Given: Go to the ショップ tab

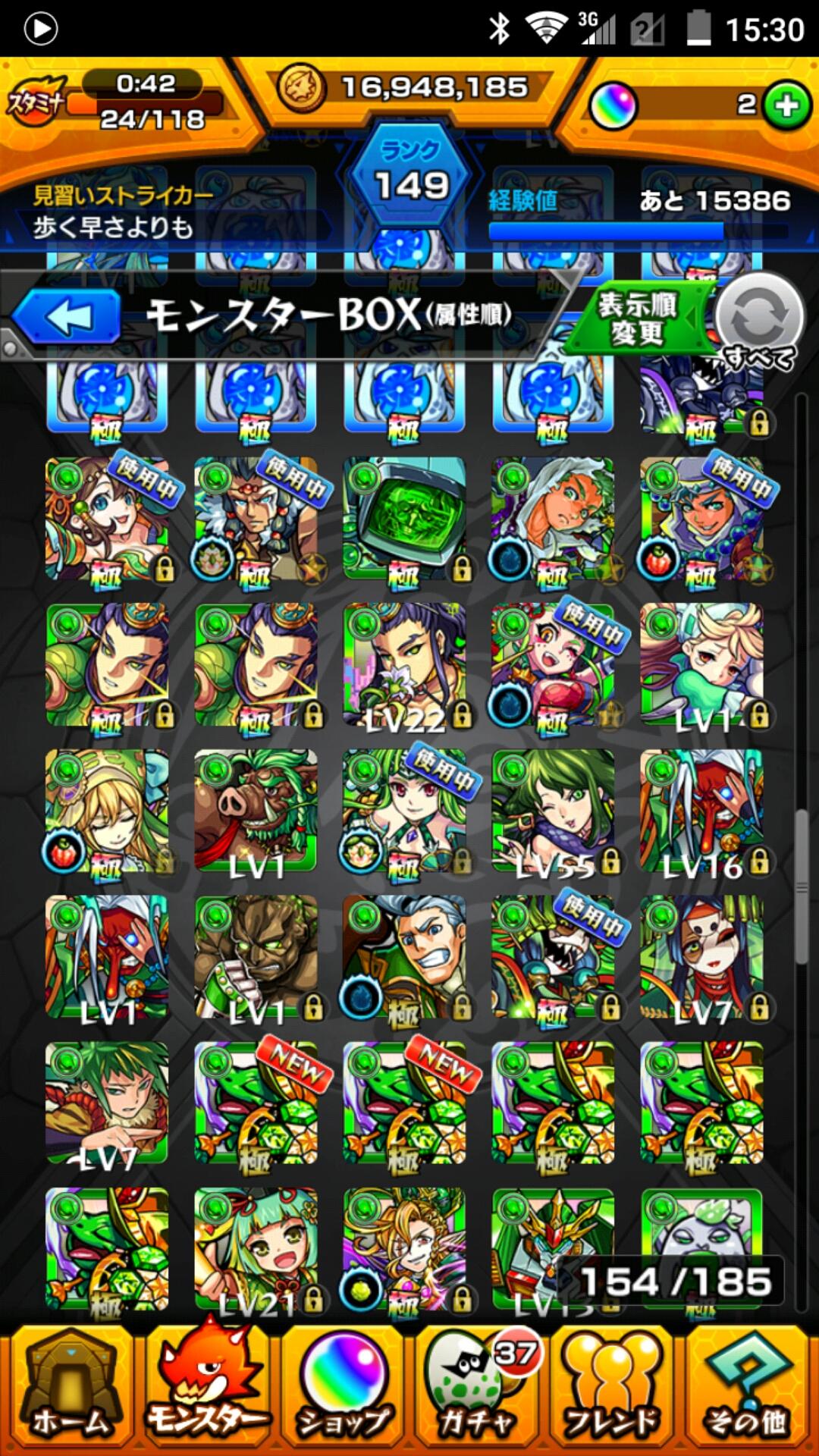Looking at the screenshot, I should tap(343, 1388).
